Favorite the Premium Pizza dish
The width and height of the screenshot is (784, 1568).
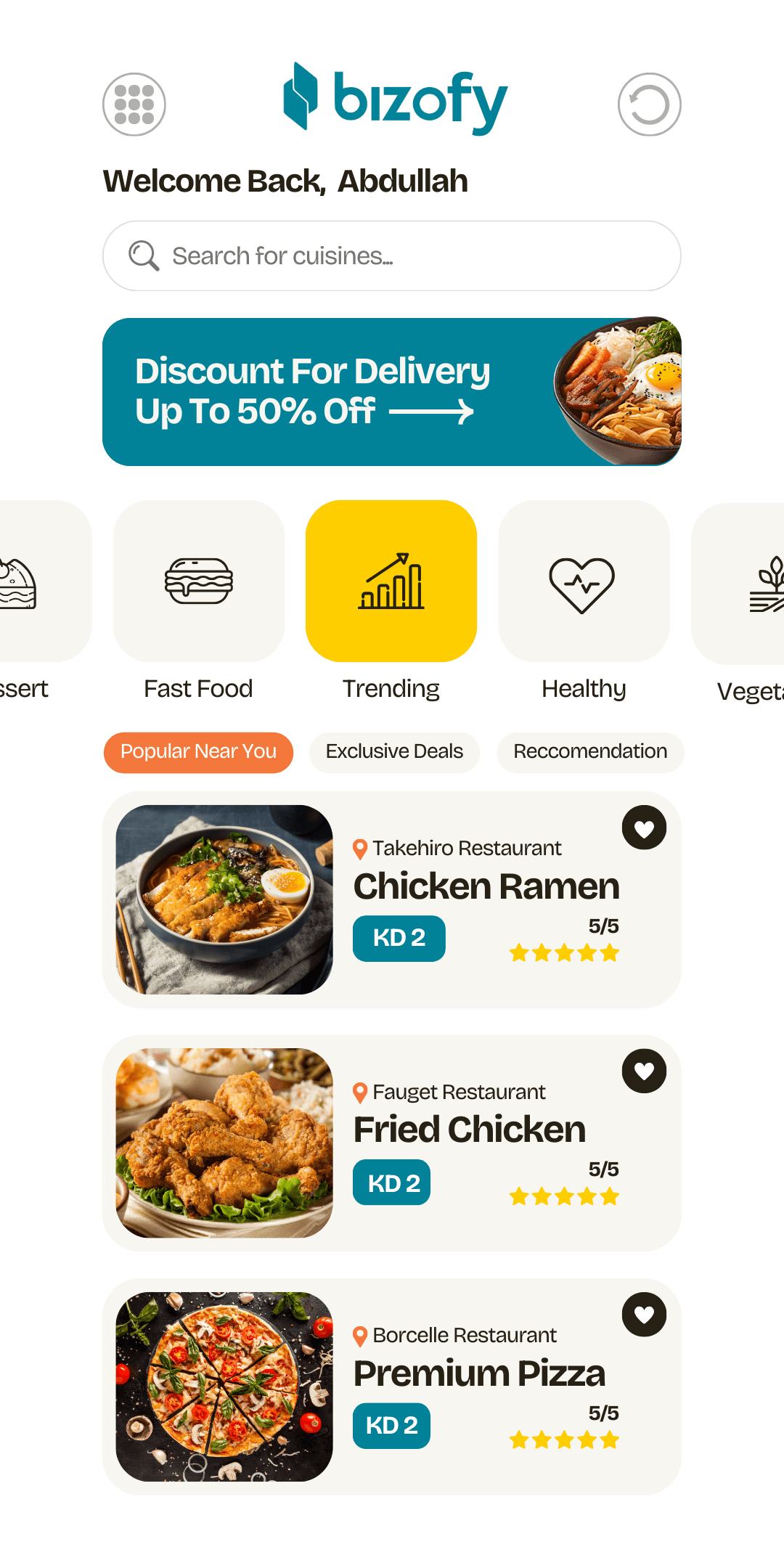644,1315
